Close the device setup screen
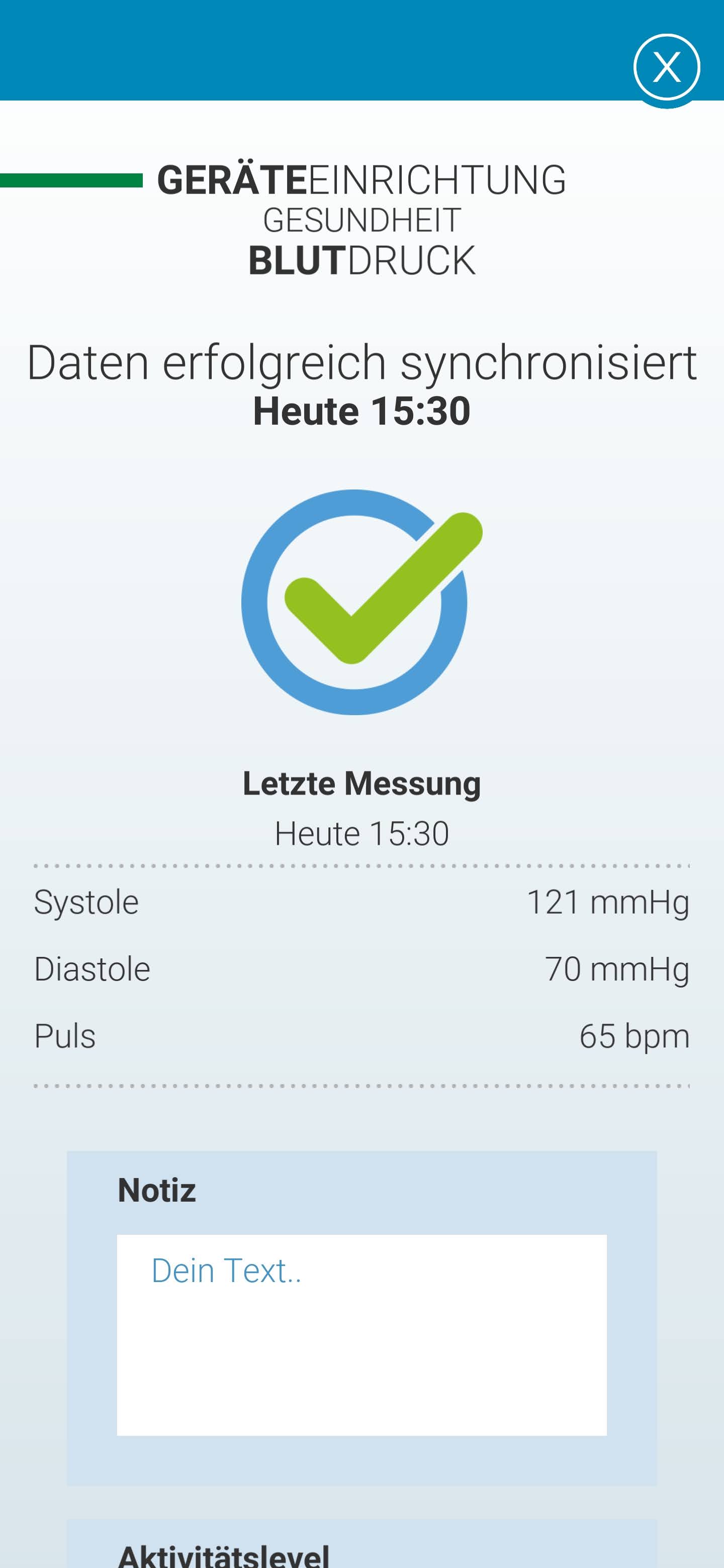The image size is (724, 1568). coord(666,67)
